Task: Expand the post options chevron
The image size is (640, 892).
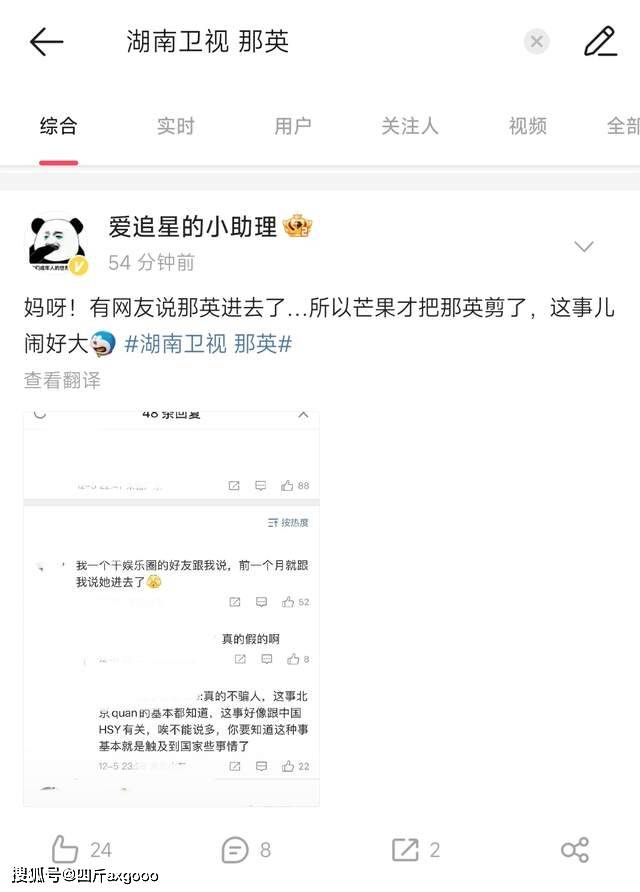Action: tap(583, 246)
